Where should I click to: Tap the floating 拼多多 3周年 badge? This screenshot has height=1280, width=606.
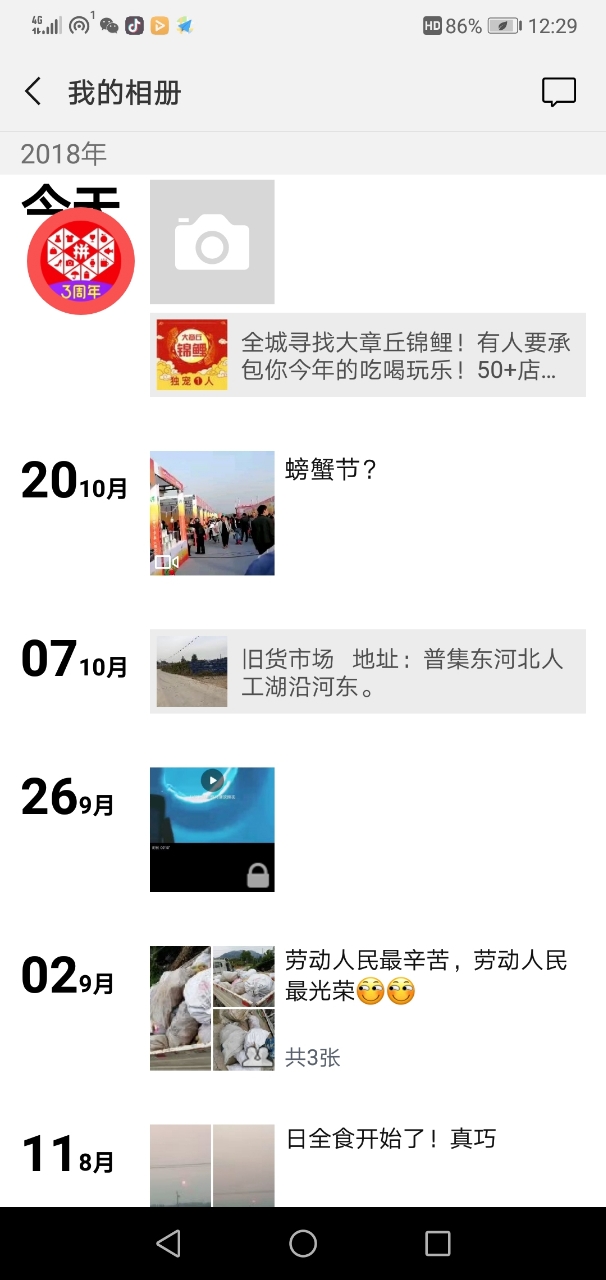80,261
